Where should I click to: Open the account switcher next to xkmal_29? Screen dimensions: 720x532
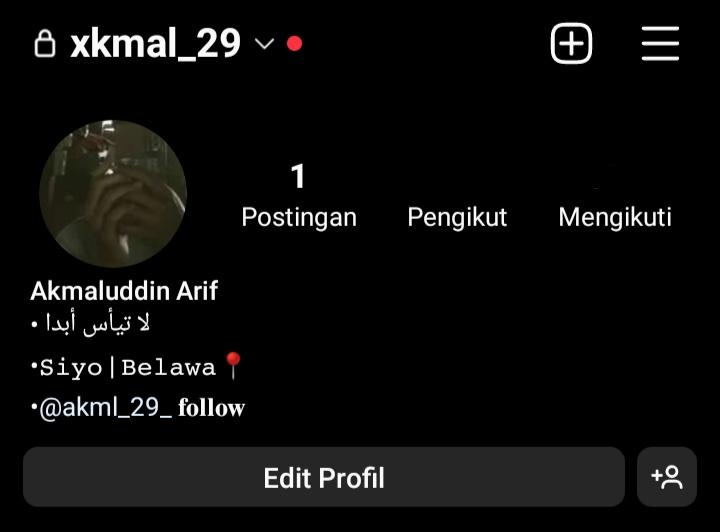pos(264,44)
